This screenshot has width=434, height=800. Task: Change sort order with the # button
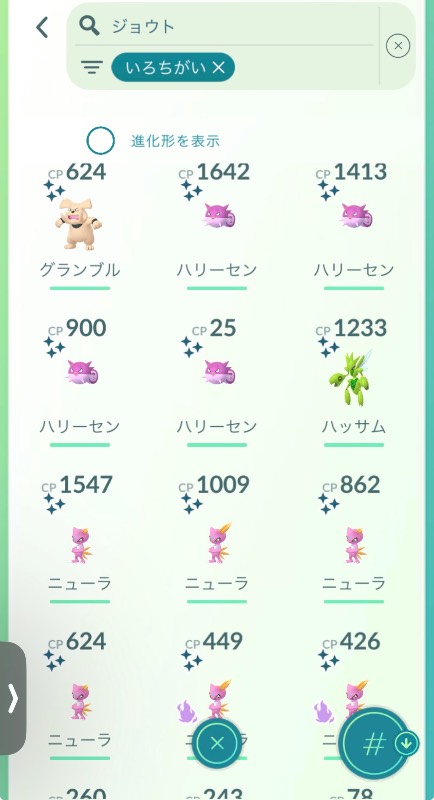pos(375,743)
